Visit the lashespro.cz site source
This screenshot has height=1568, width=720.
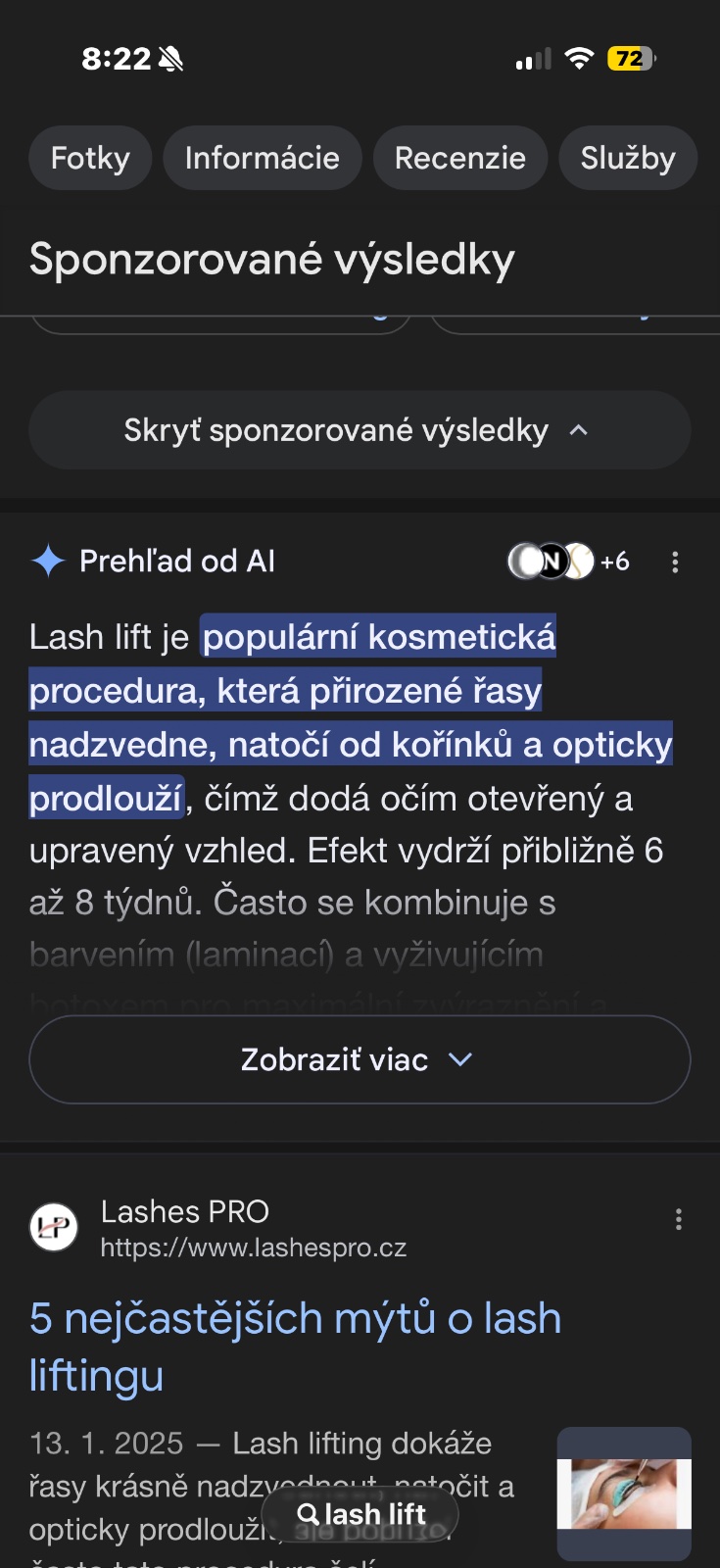point(253,1248)
